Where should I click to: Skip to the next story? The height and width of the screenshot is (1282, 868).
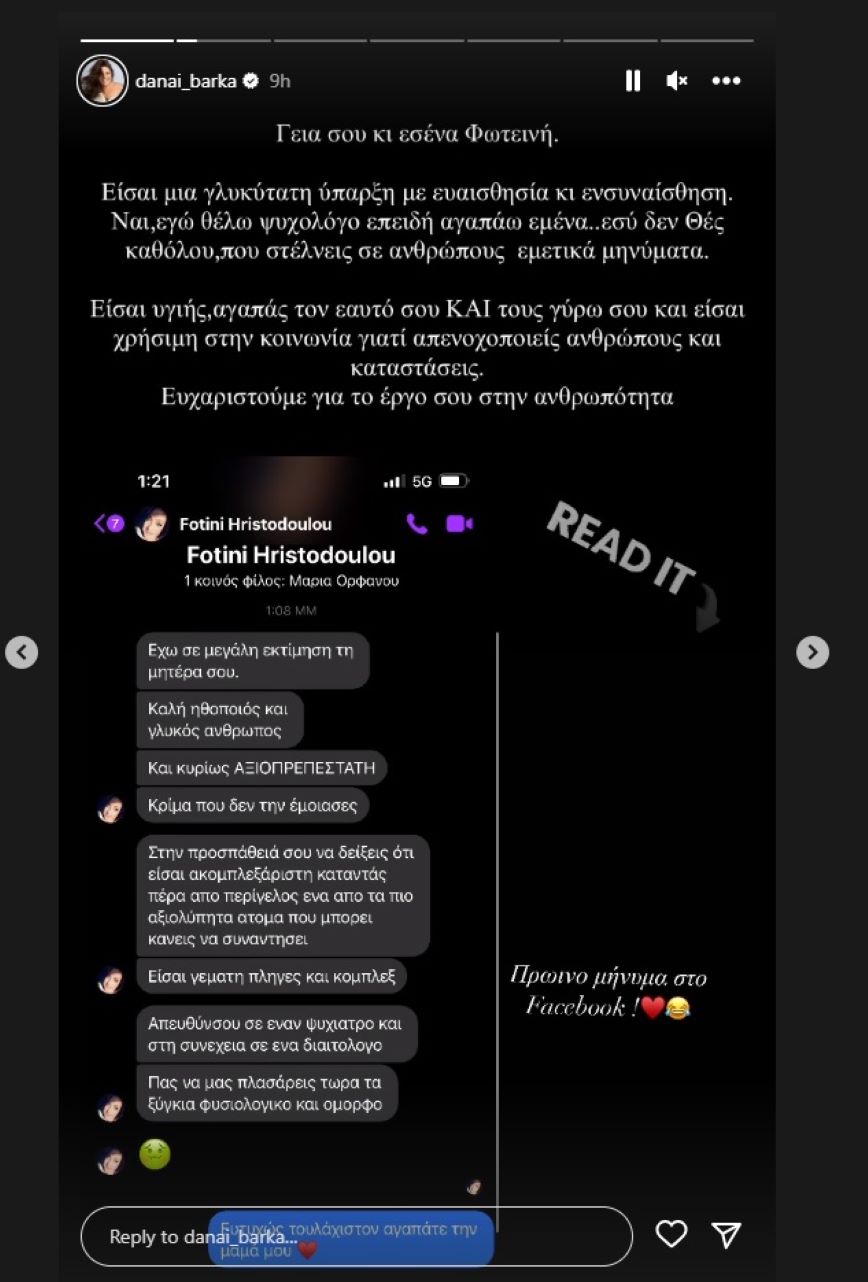tap(812, 652)
